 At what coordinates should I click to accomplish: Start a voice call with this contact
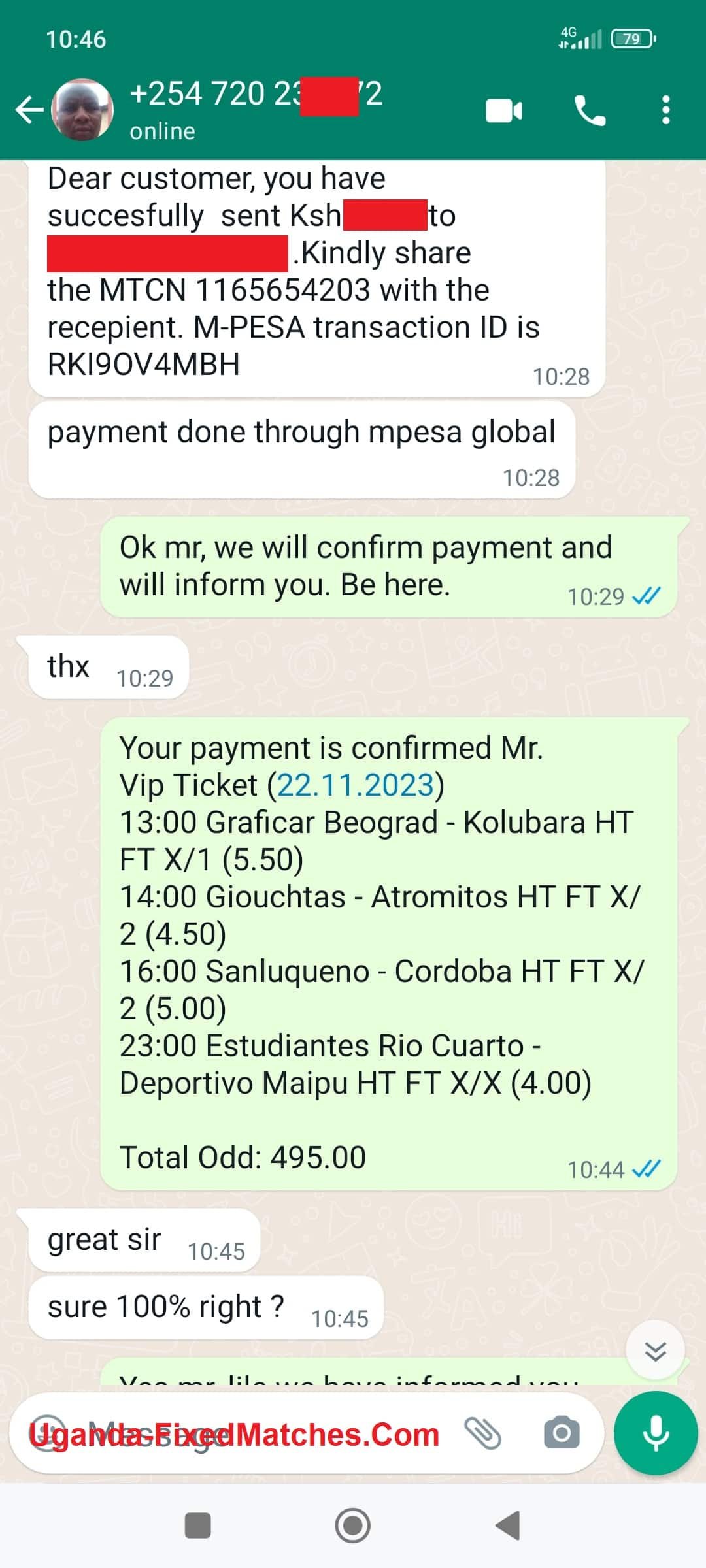pos(590,110)
